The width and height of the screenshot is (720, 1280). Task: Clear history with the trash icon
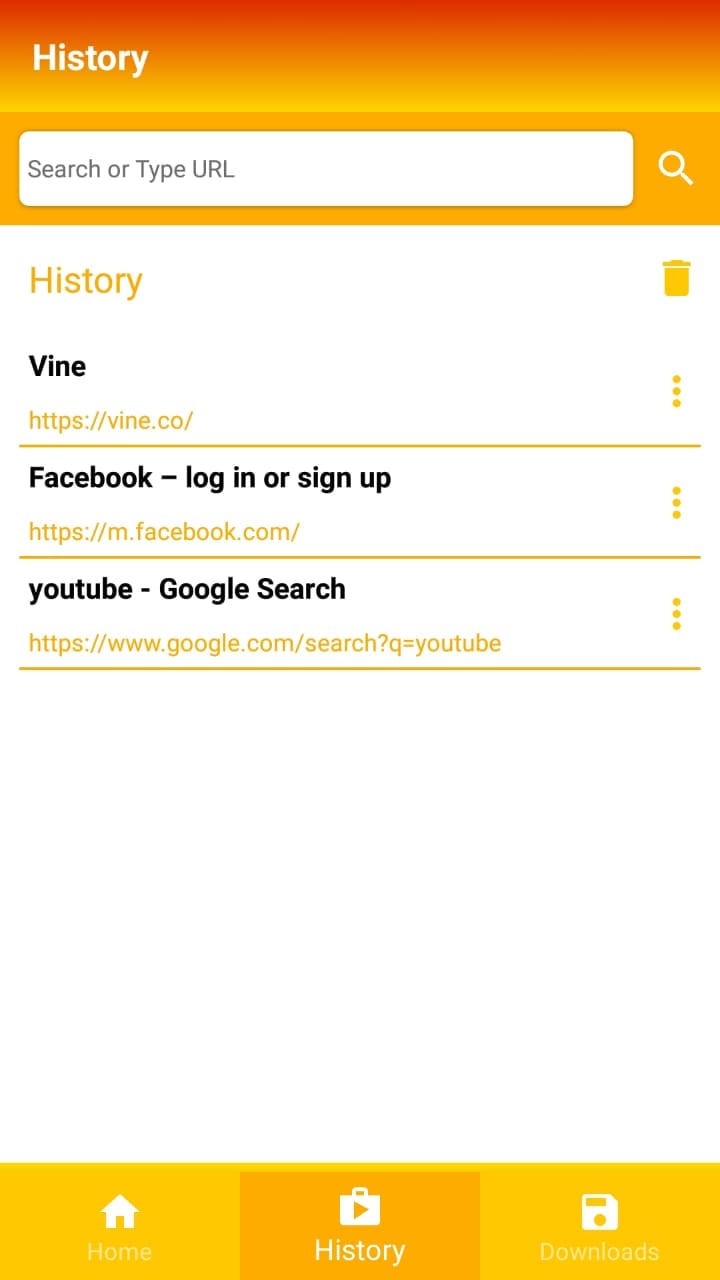tap(676, 278)
